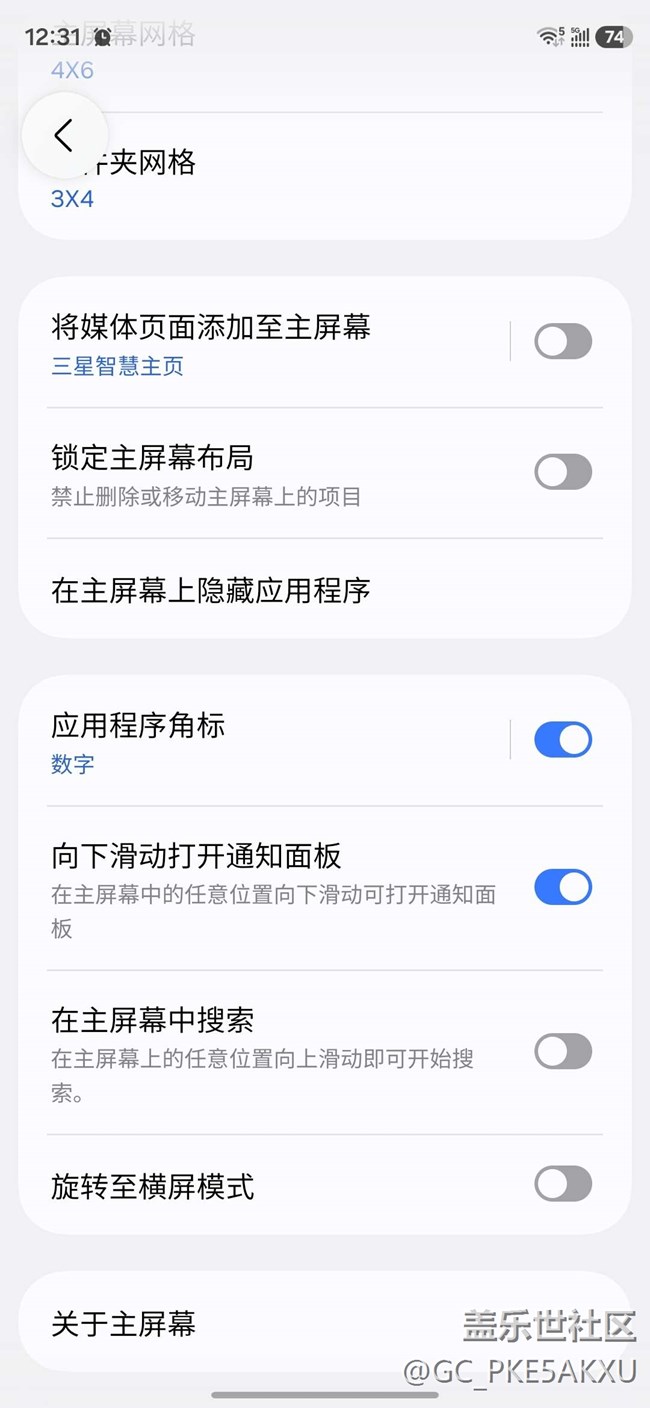Open 在主屏幕上隐藏应用程序
The image size is (650, 1408).
point(300,591)
